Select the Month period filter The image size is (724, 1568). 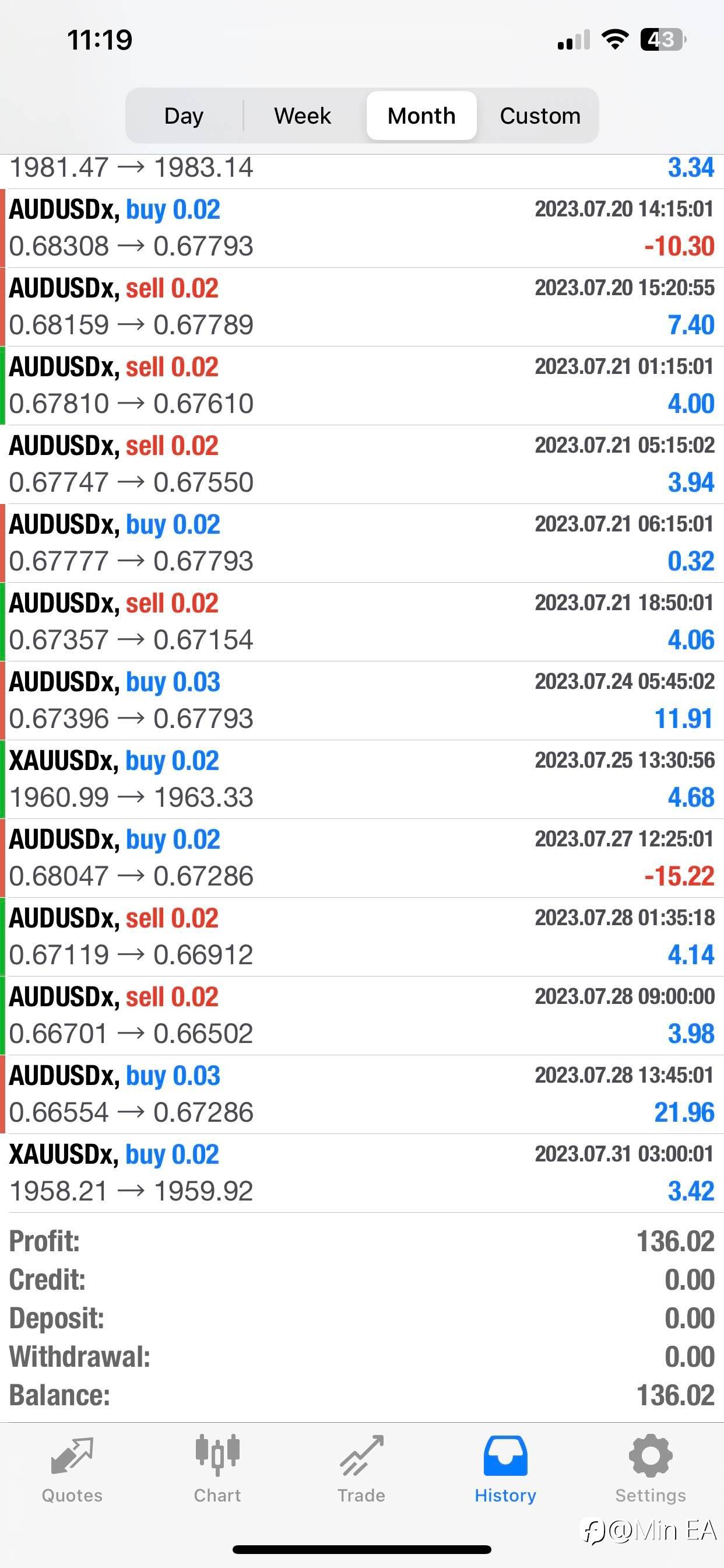pyautogui.click(x=421, y=116)
